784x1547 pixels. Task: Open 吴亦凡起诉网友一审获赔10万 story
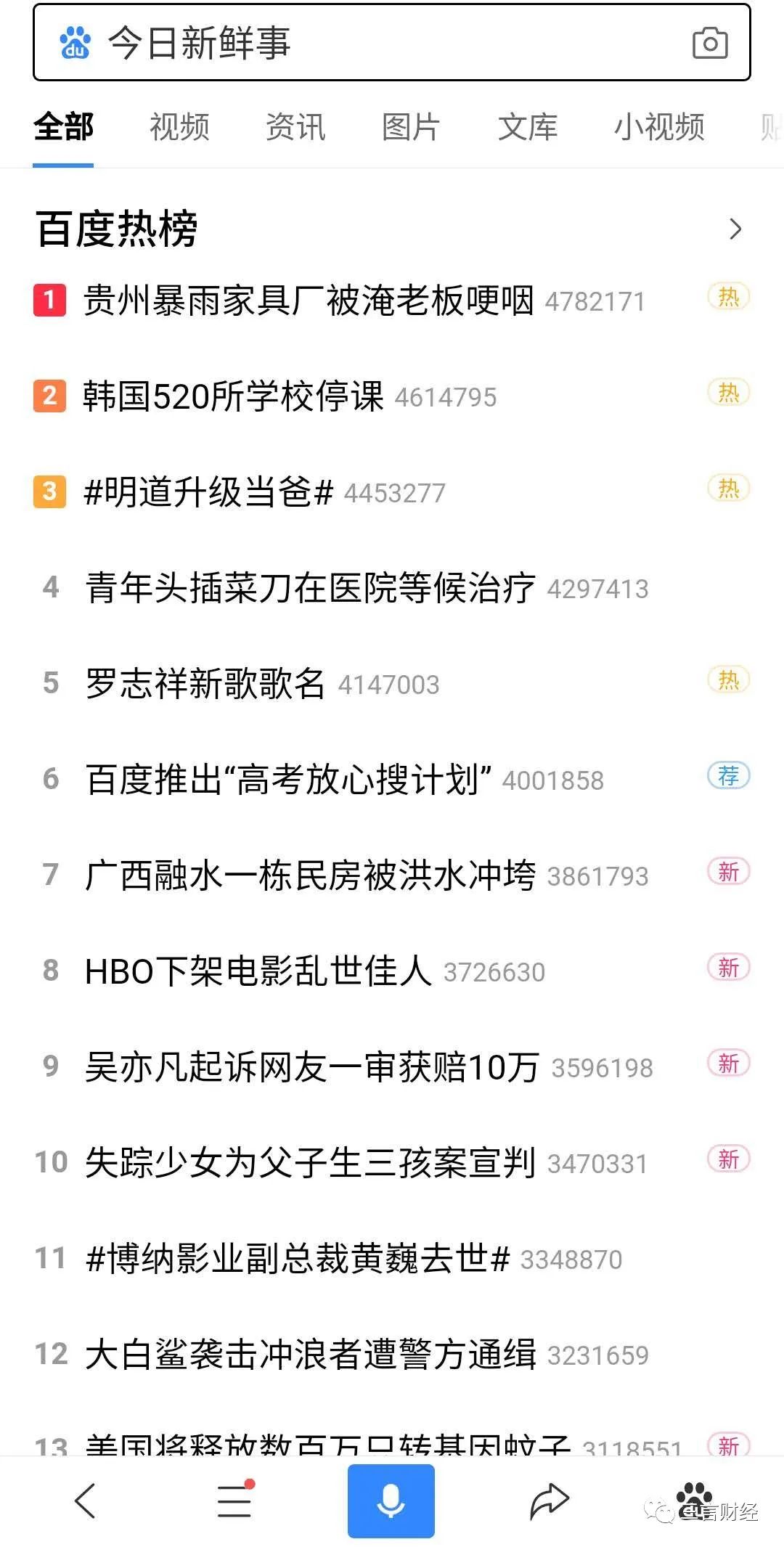tap(392, 1066)
